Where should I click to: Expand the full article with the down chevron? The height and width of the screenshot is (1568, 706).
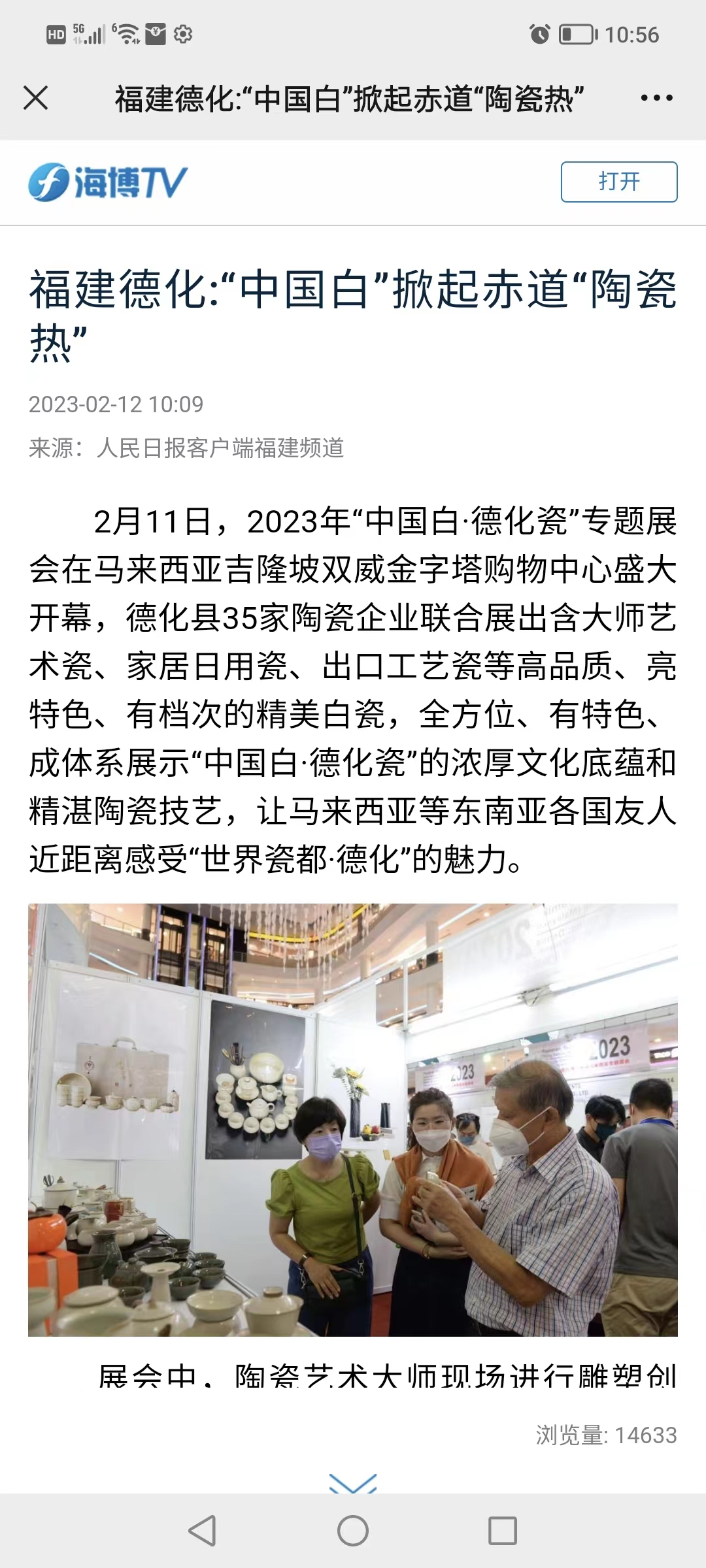[353, 1482]
